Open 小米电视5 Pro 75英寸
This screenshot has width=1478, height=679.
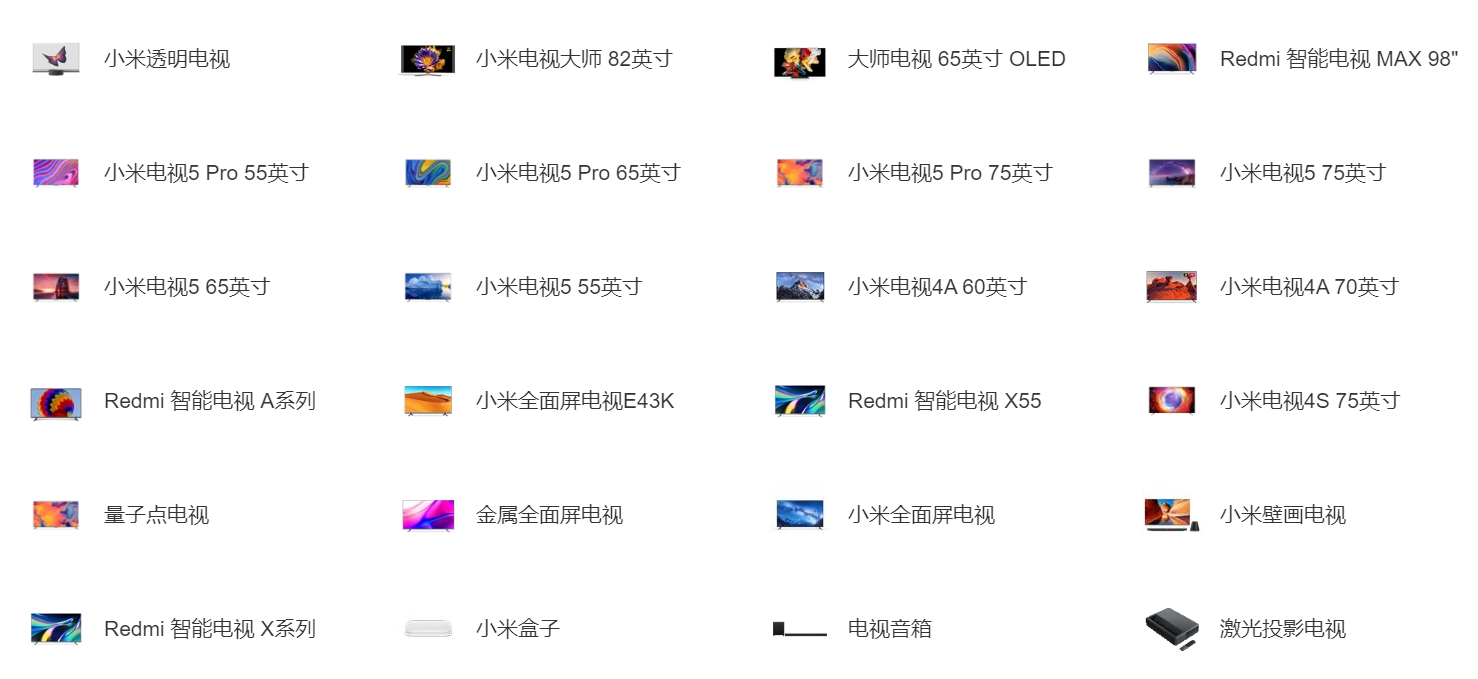[x=949, y=173]
